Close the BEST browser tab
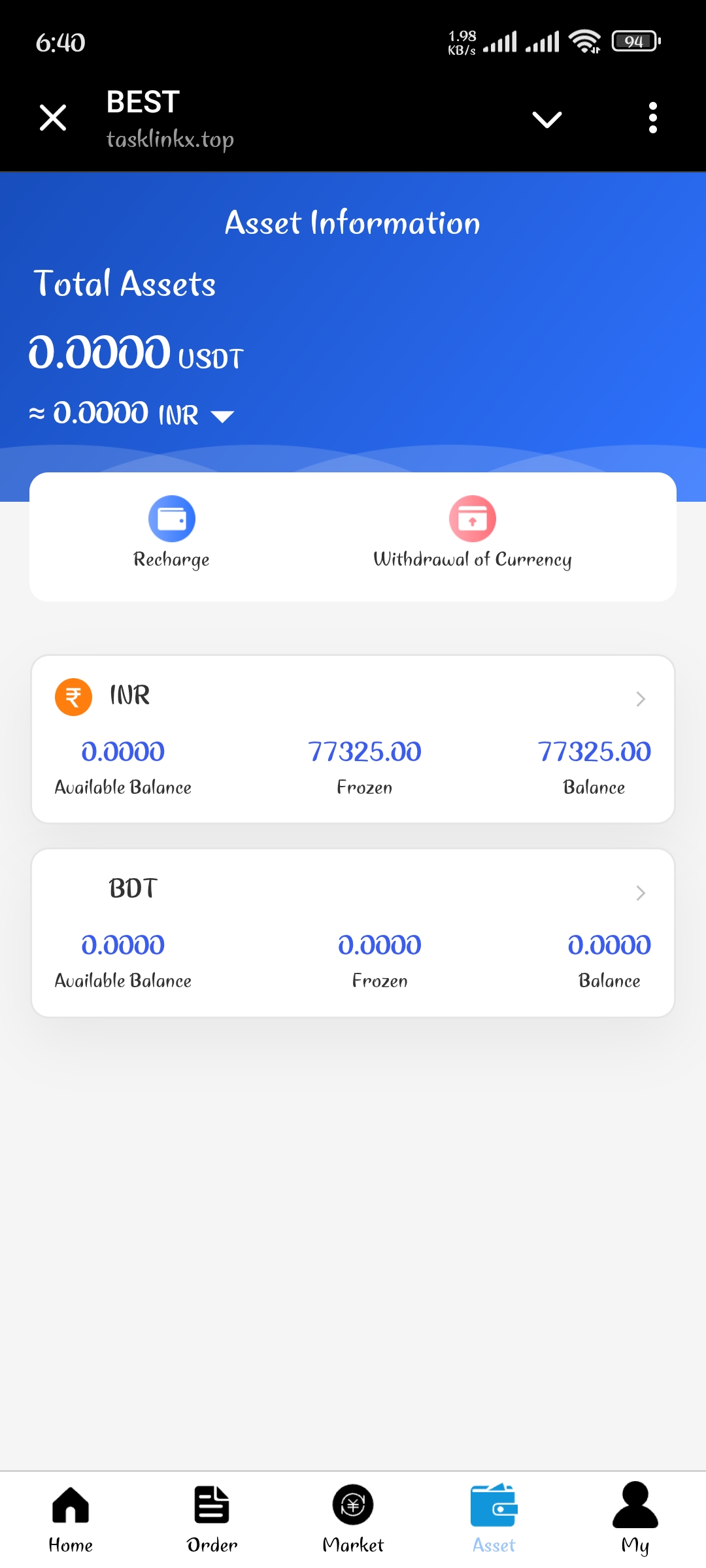 pyautogui.click(x=53, y=118)
